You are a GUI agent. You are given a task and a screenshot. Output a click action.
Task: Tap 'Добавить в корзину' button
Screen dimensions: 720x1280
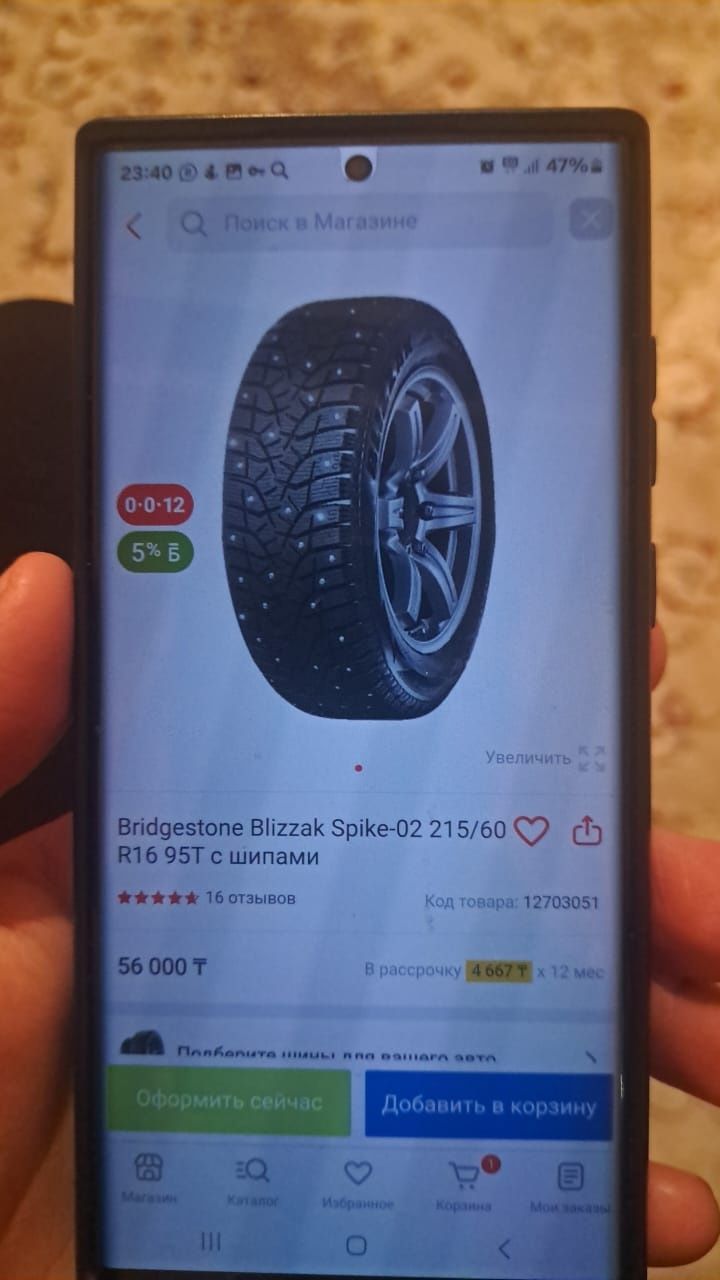coord(489,1106)
